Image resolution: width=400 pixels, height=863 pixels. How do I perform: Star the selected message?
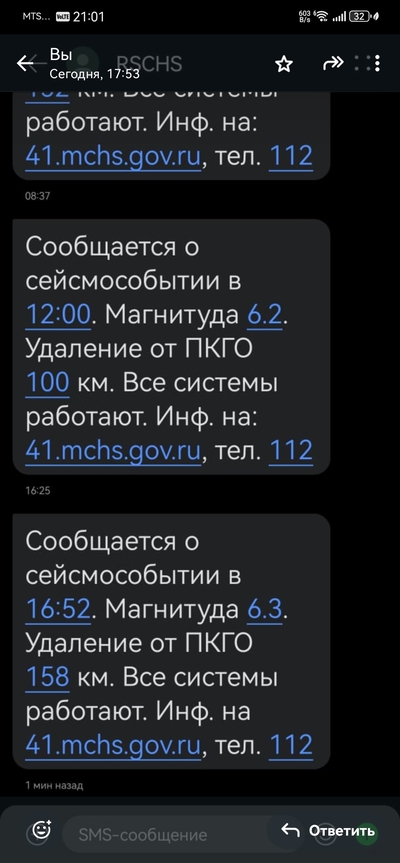tap(284, 64)
